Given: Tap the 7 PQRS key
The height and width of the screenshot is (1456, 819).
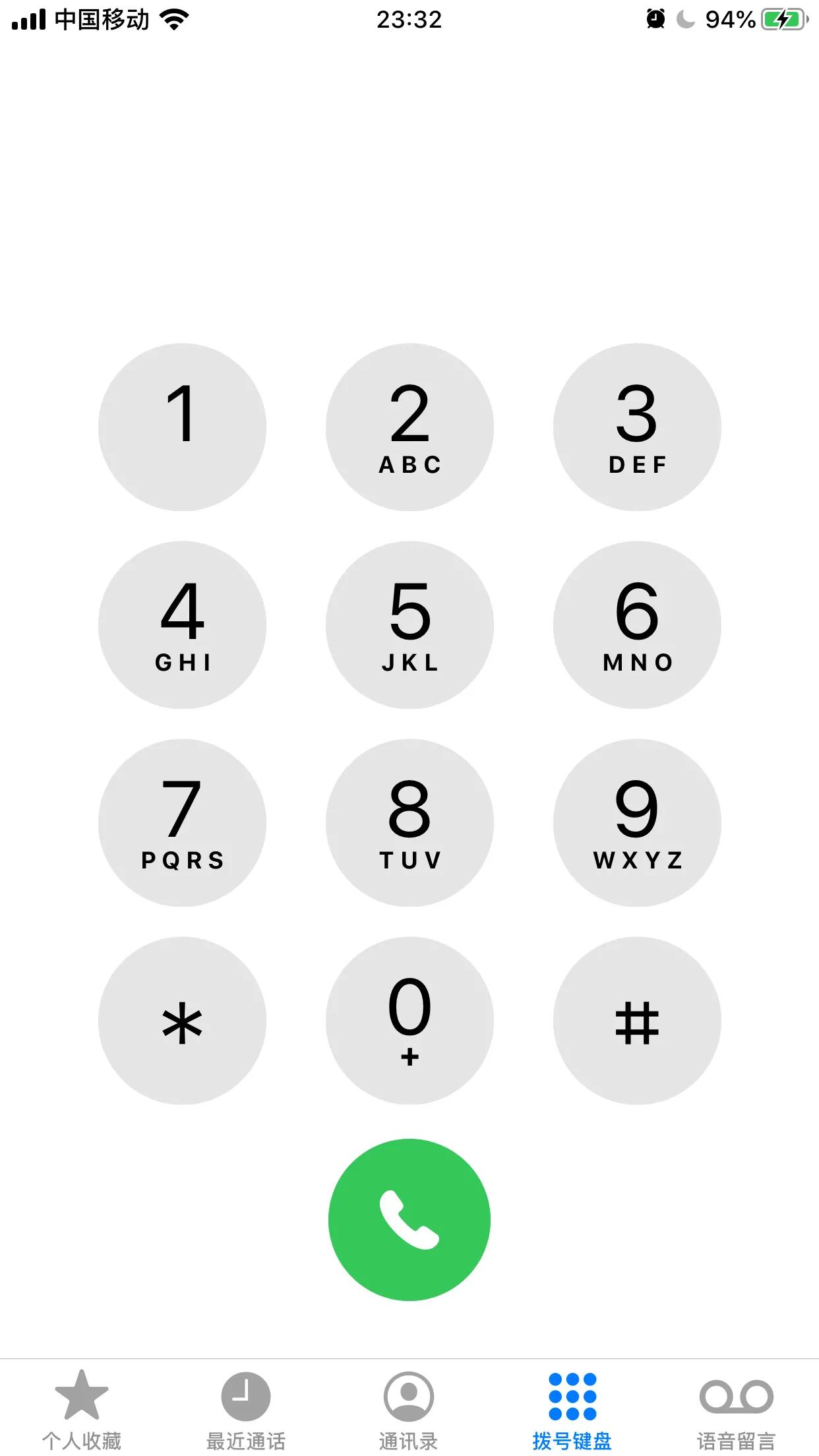Looking at the screenshot, I should 182,822.
